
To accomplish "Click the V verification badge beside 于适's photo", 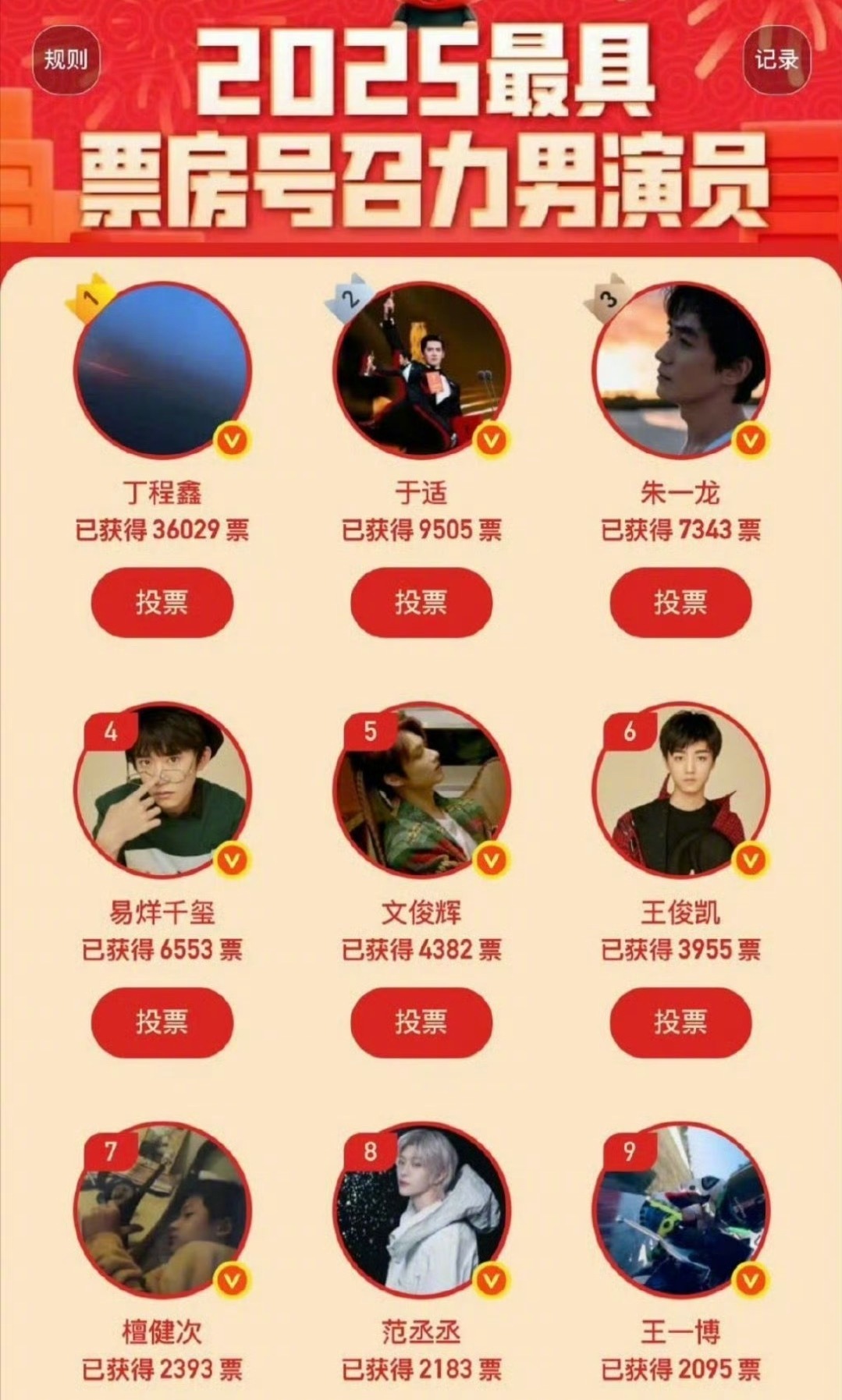I will (x=490, y=441).
